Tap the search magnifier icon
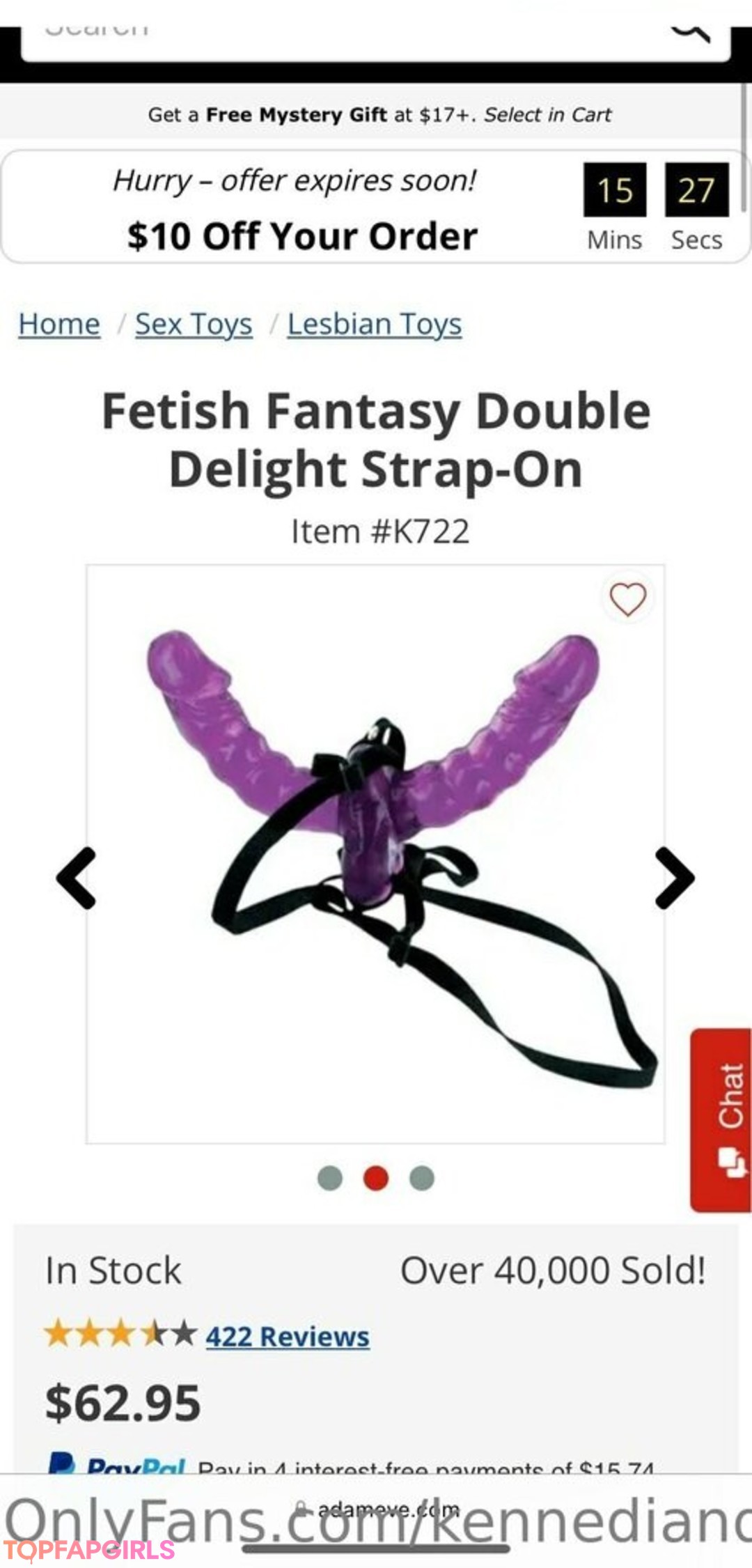 [691, 33]
